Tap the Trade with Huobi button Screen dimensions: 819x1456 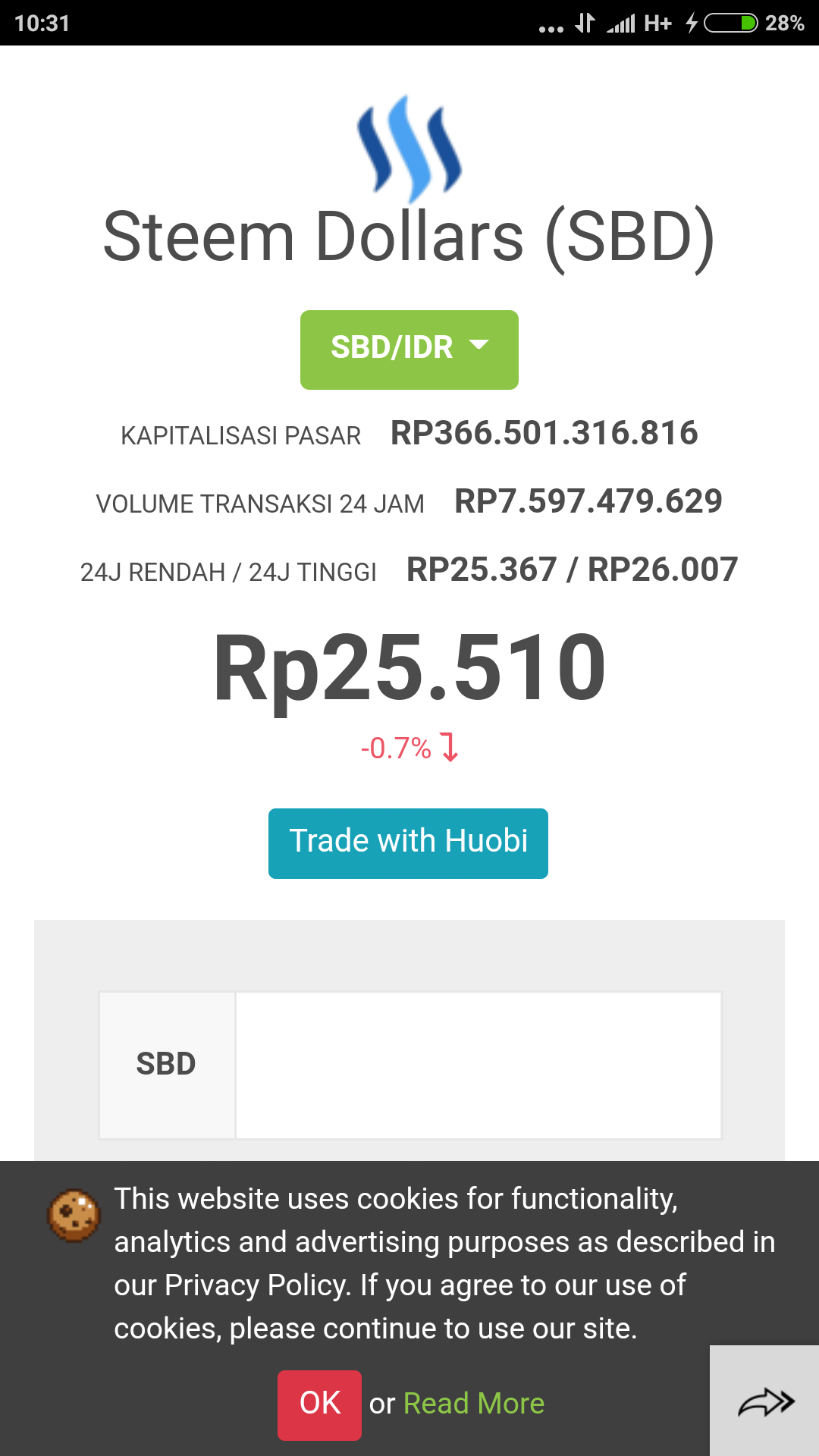click(x=408, y=843)
